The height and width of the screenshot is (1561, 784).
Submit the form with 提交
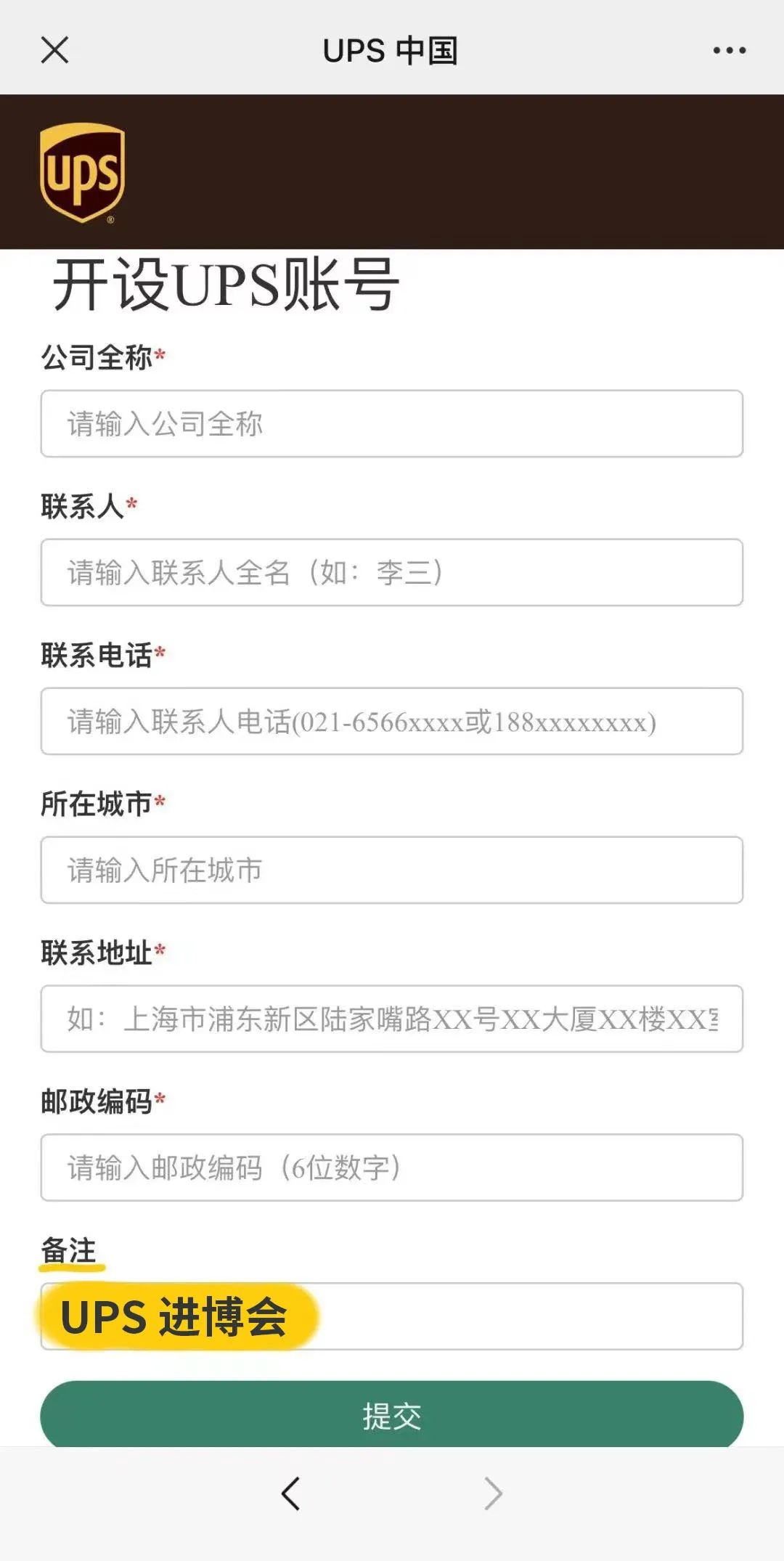click(x=392, y=1415)
